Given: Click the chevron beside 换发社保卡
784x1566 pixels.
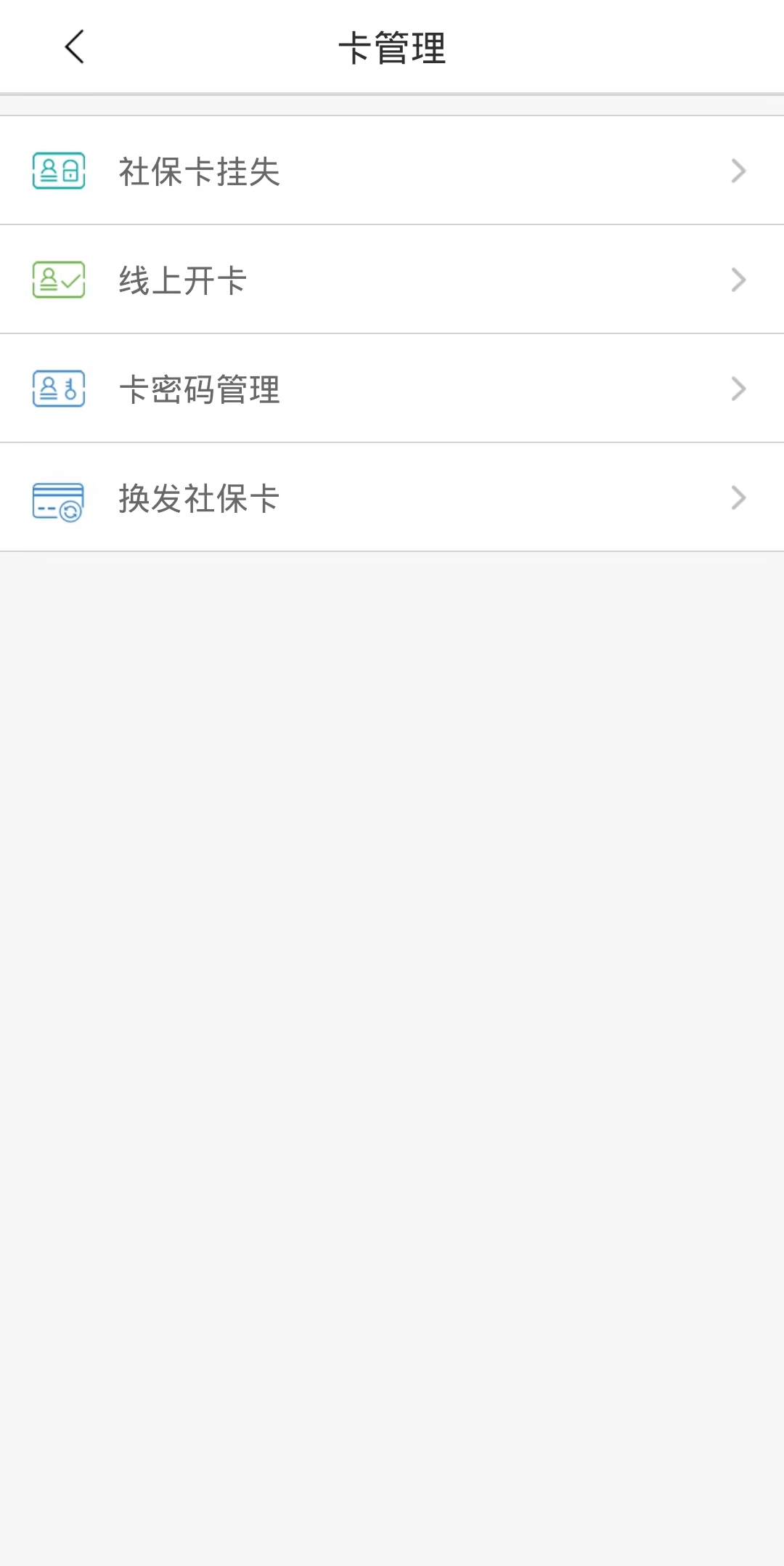Looking at the screenshot, I should 738,498.
